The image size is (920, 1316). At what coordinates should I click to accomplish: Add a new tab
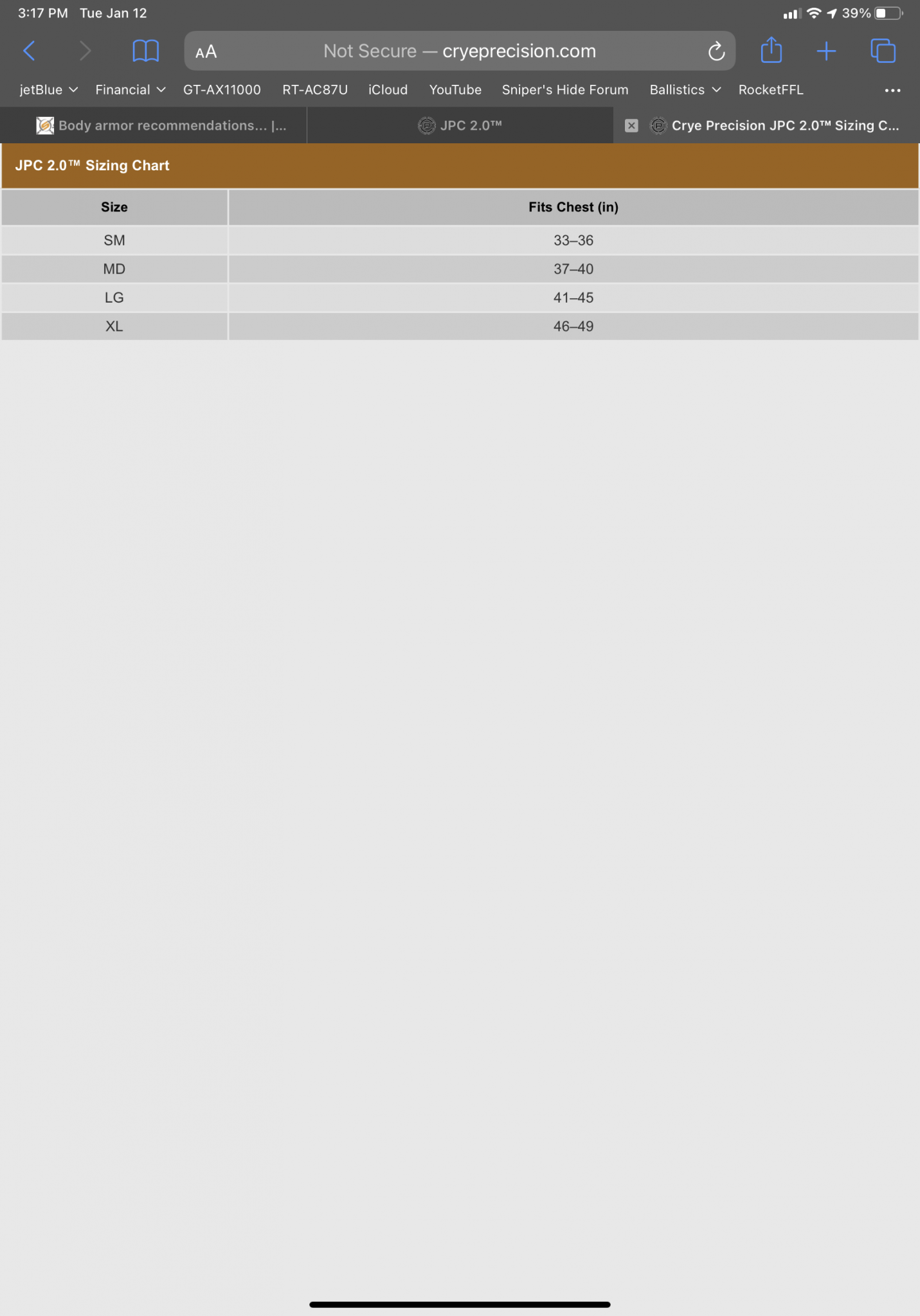pyautogui.click(x=826, y=51)
